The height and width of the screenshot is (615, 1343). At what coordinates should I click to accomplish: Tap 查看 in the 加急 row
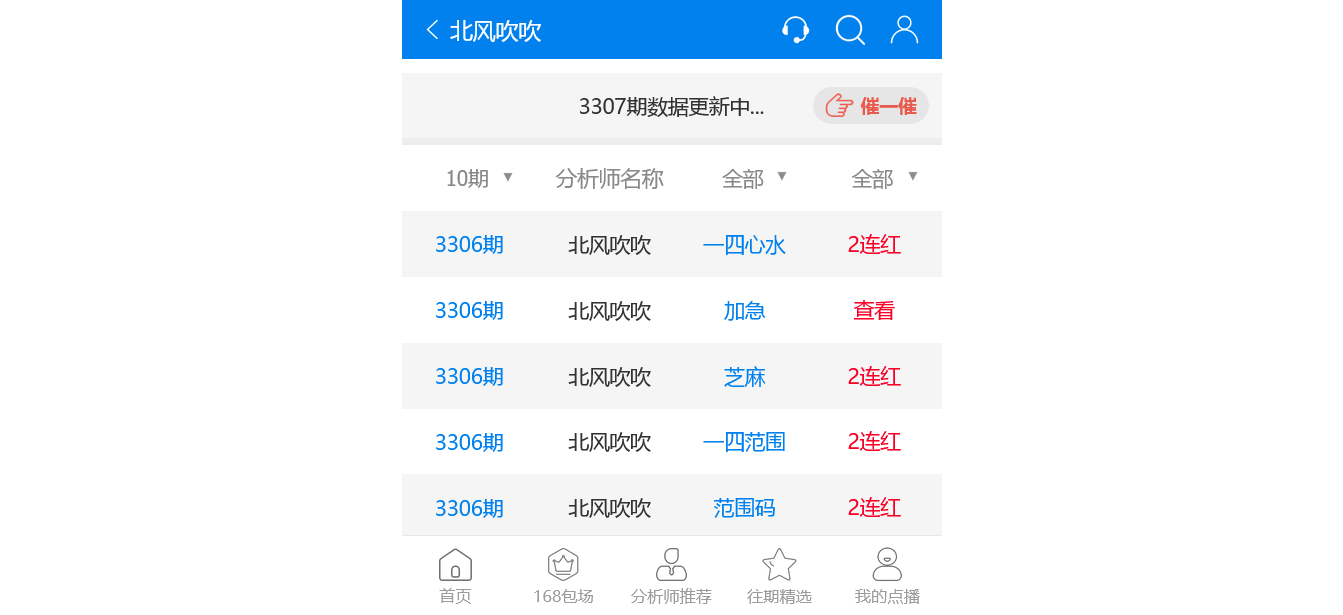coord(874,311)
